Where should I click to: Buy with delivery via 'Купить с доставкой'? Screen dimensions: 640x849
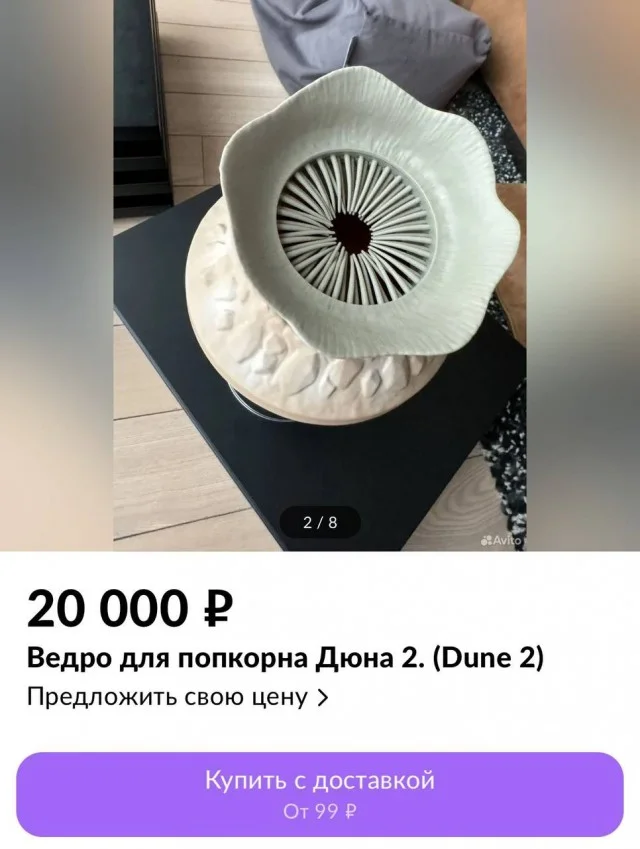coord(320,794)
